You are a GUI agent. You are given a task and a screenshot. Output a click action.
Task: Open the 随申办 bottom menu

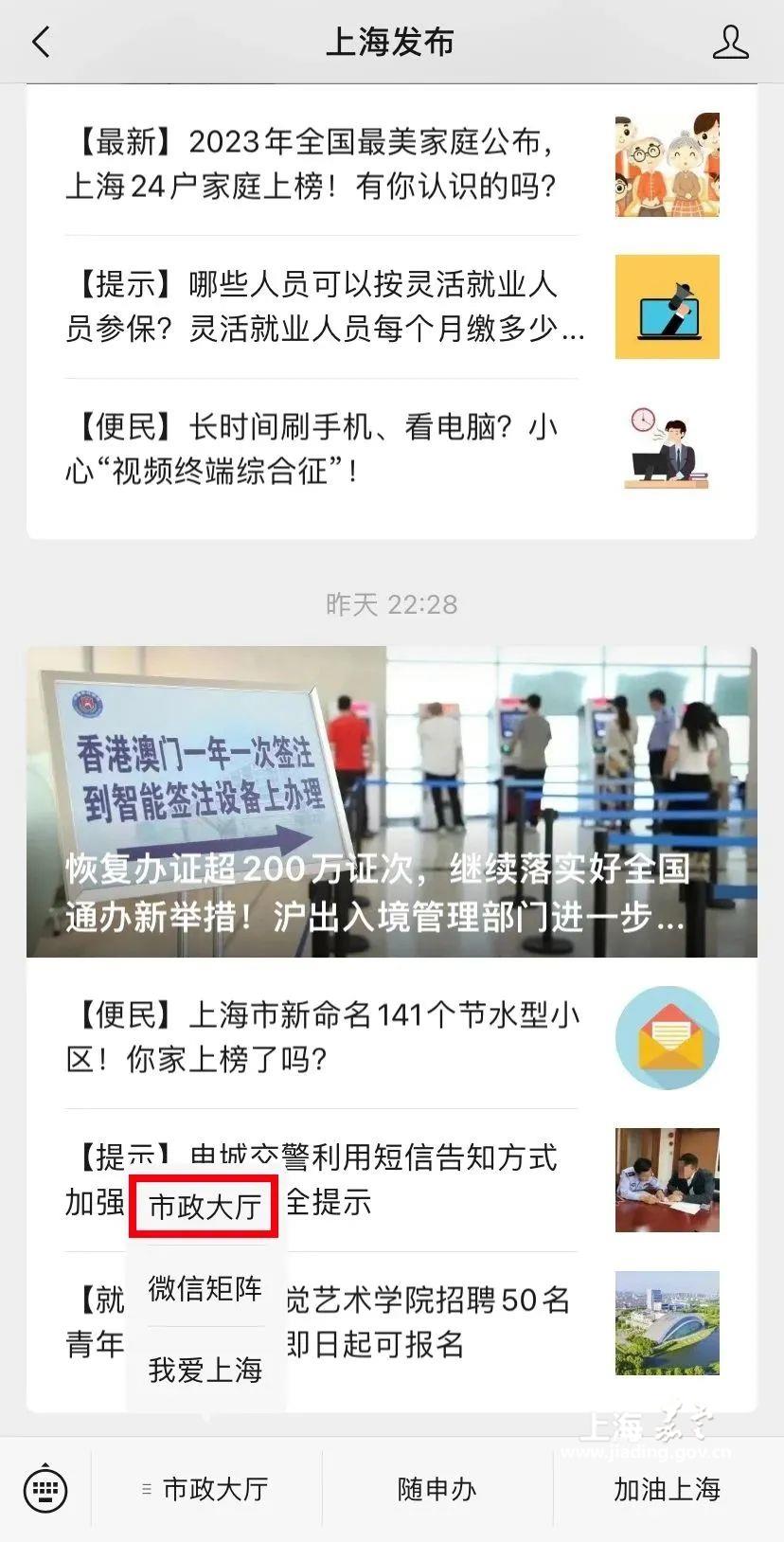(x=437, y=1489)
